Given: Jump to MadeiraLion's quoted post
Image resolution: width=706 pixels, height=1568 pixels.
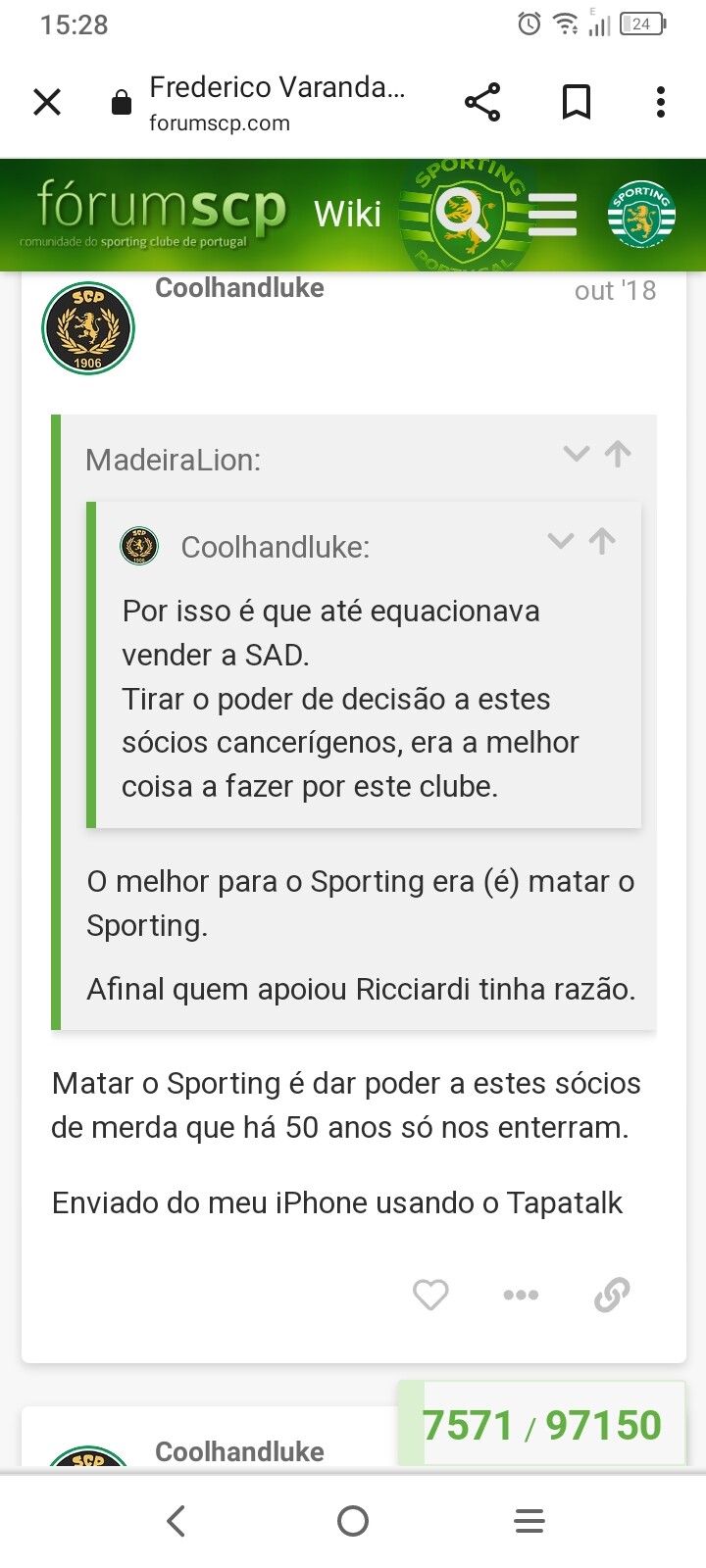Looking at the screenshot, I should click(x=618, y=454).
